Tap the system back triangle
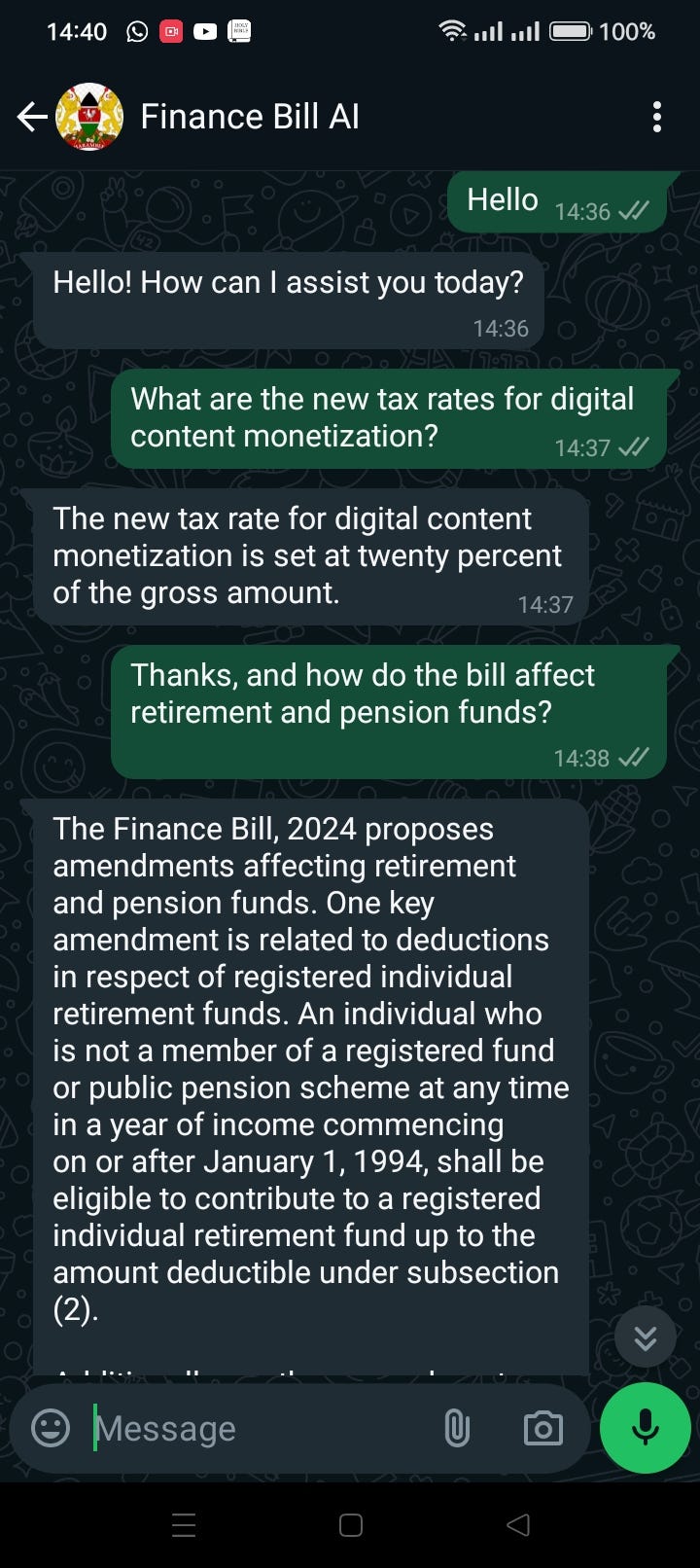 [518, 1525]
